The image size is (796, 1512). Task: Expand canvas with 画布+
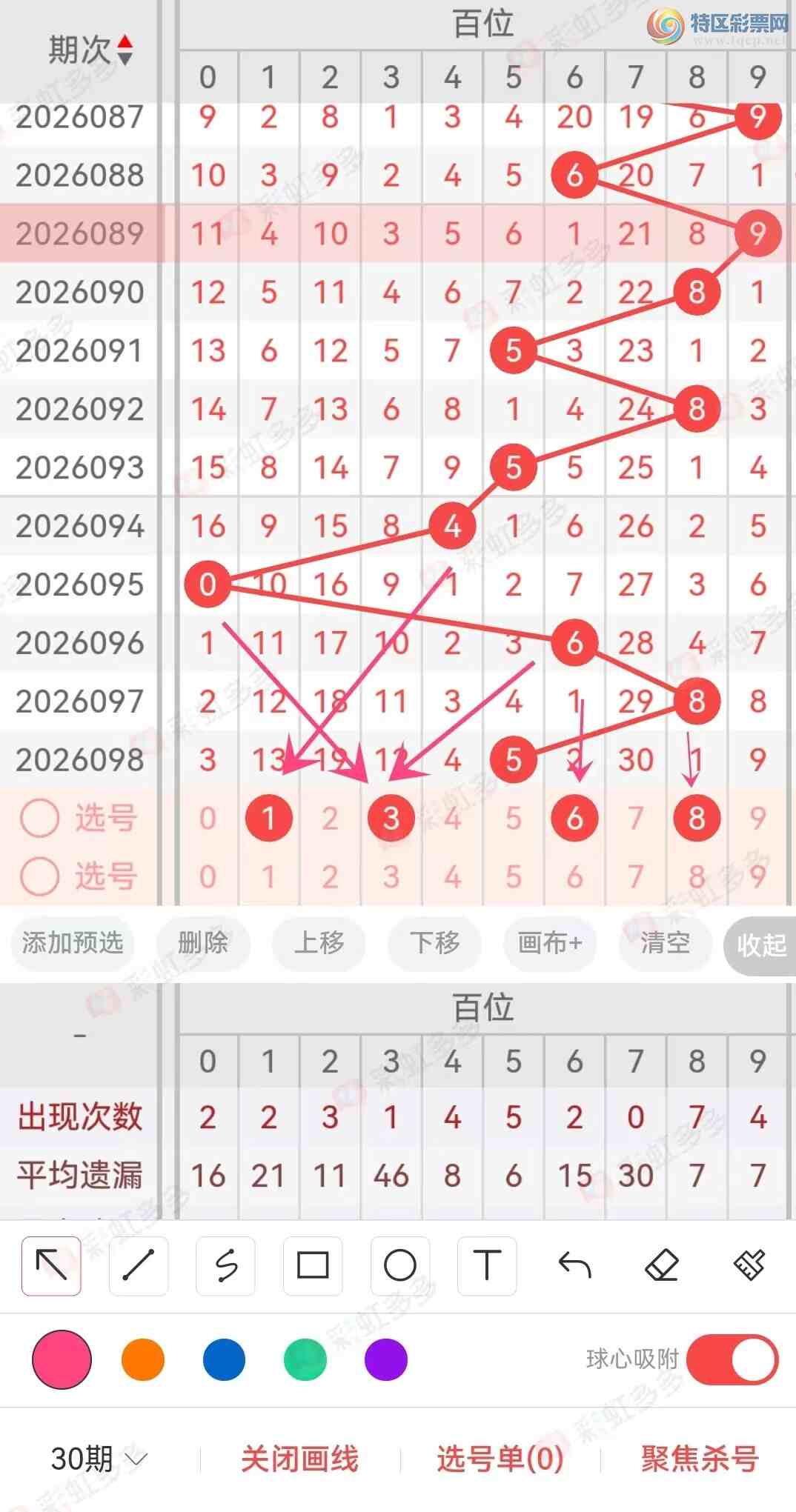point(550,943)
